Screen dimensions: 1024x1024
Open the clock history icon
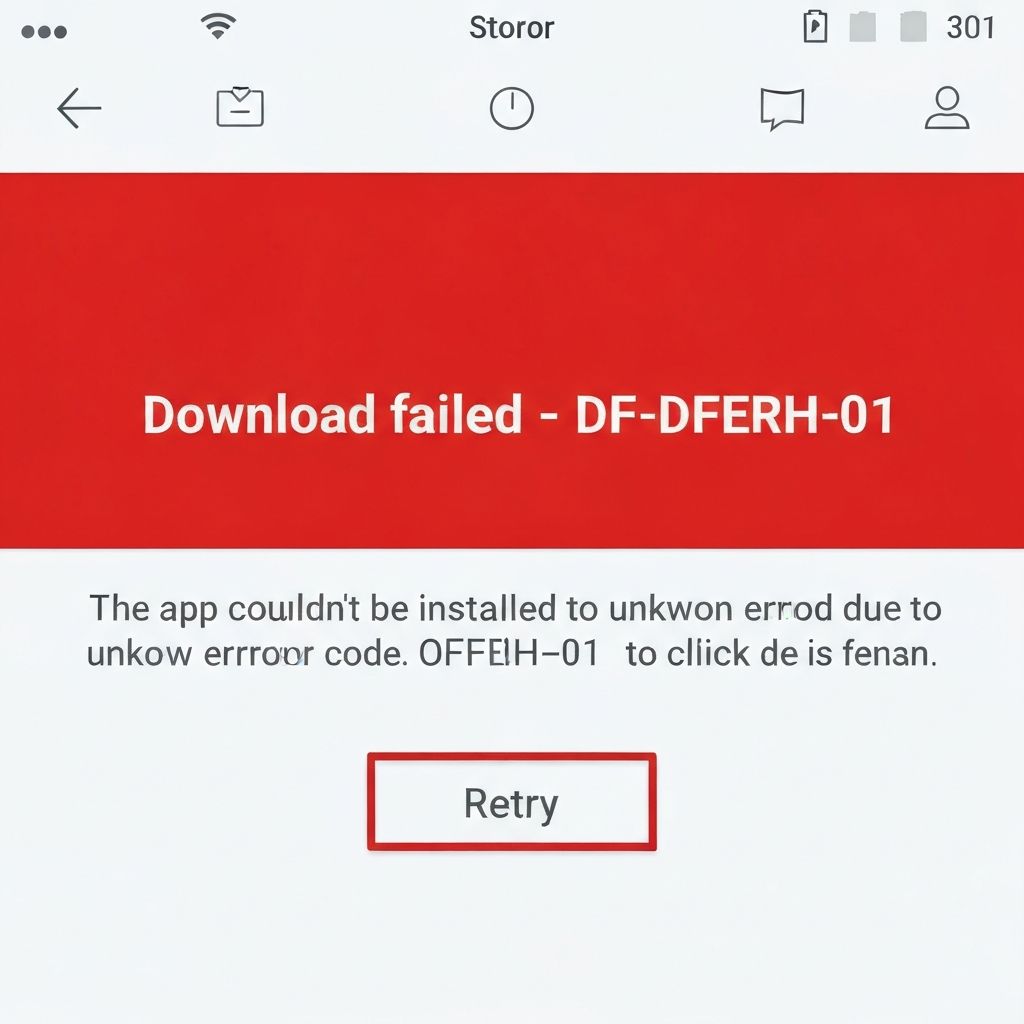pyautogui.click(x=511, y=108)
